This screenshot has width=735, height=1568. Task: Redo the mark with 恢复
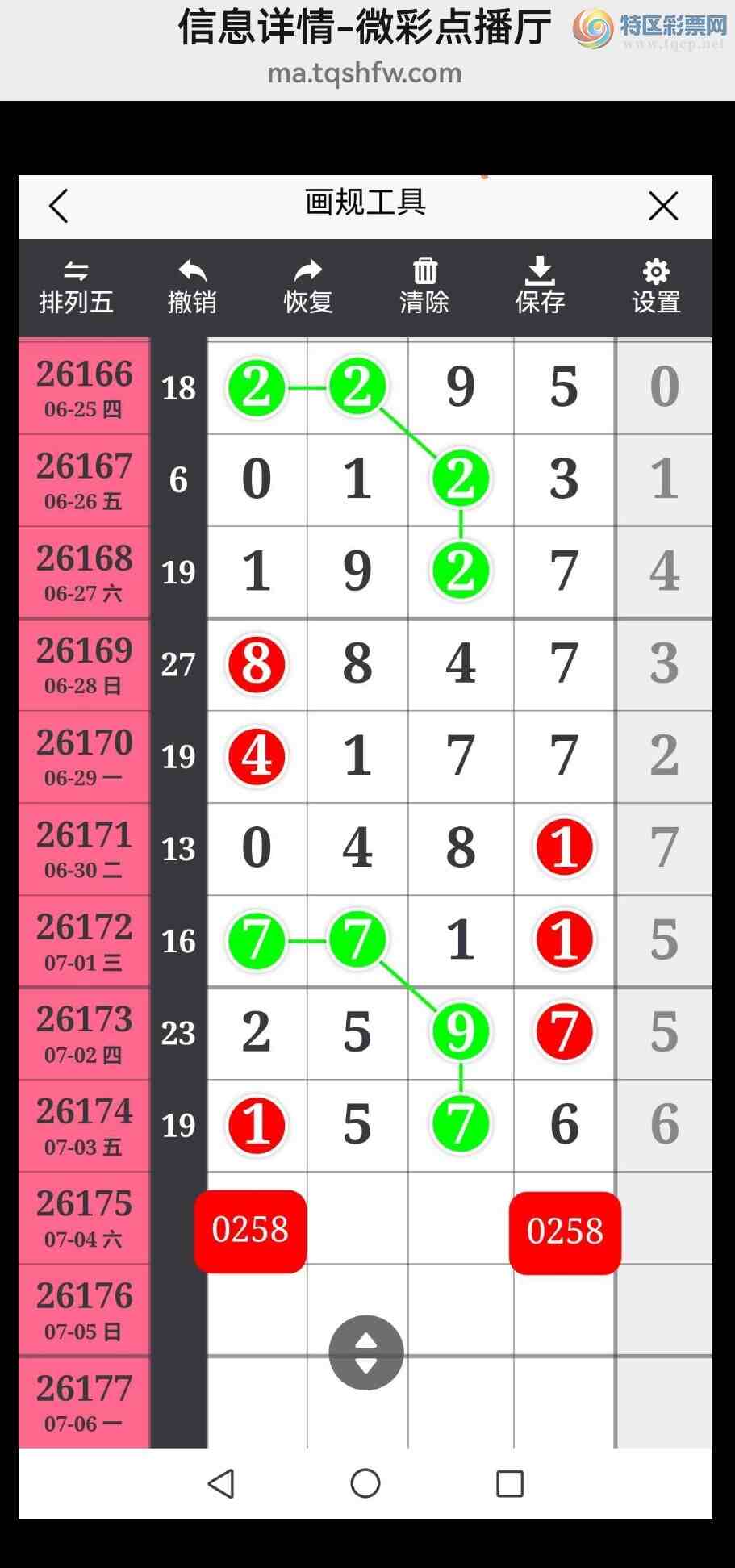(308, 287)
